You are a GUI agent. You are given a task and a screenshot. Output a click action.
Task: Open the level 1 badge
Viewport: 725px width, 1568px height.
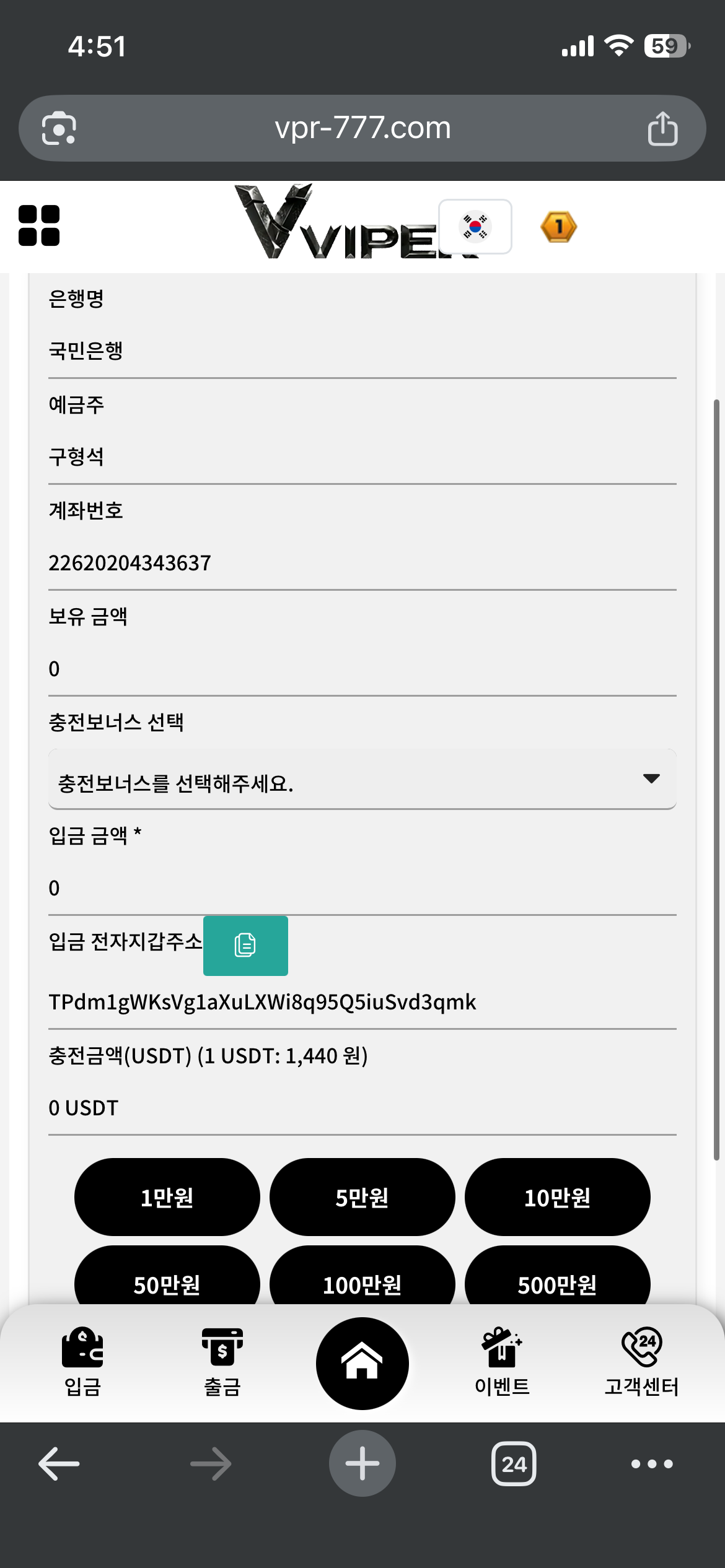coord(558,227)
